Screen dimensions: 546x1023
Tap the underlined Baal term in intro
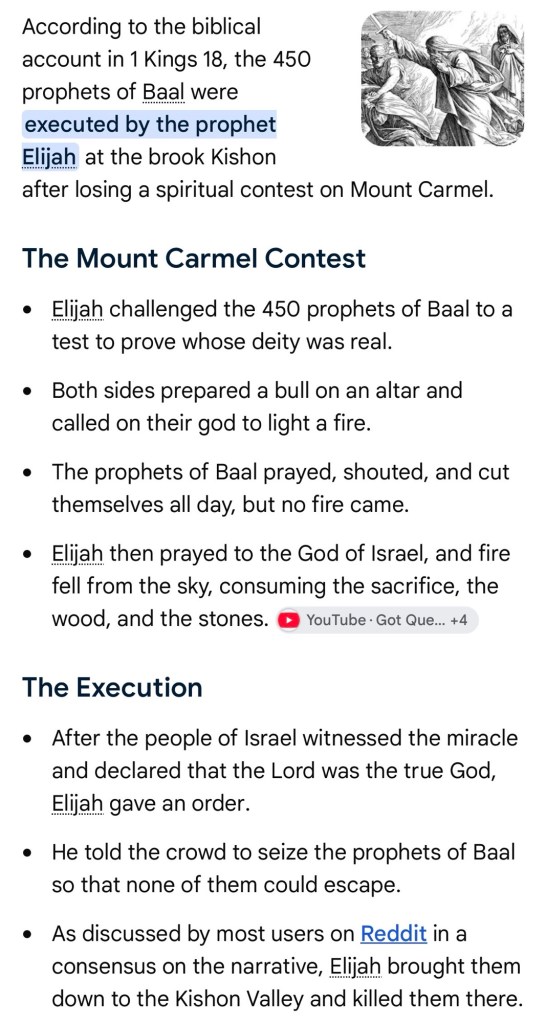(x=164, y=92)
